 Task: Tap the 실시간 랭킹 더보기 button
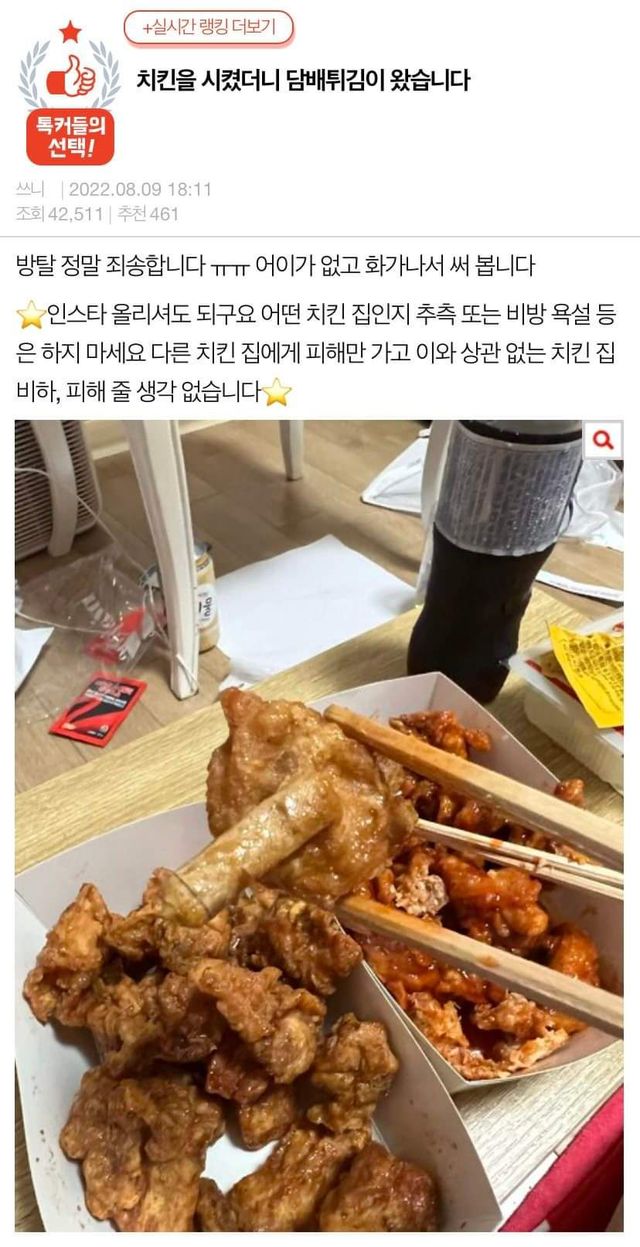tap(209, 28)
